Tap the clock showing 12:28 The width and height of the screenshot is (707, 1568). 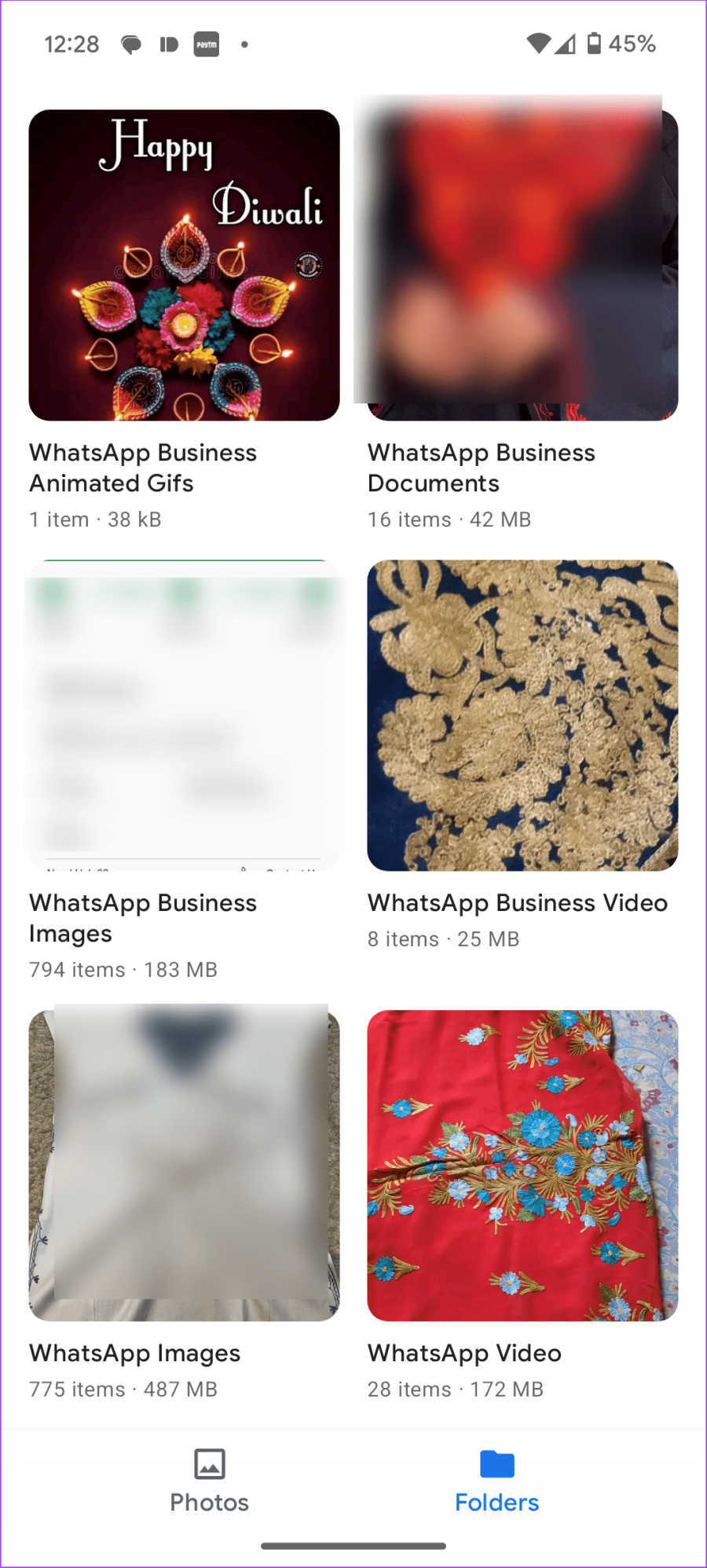(73, 44)
